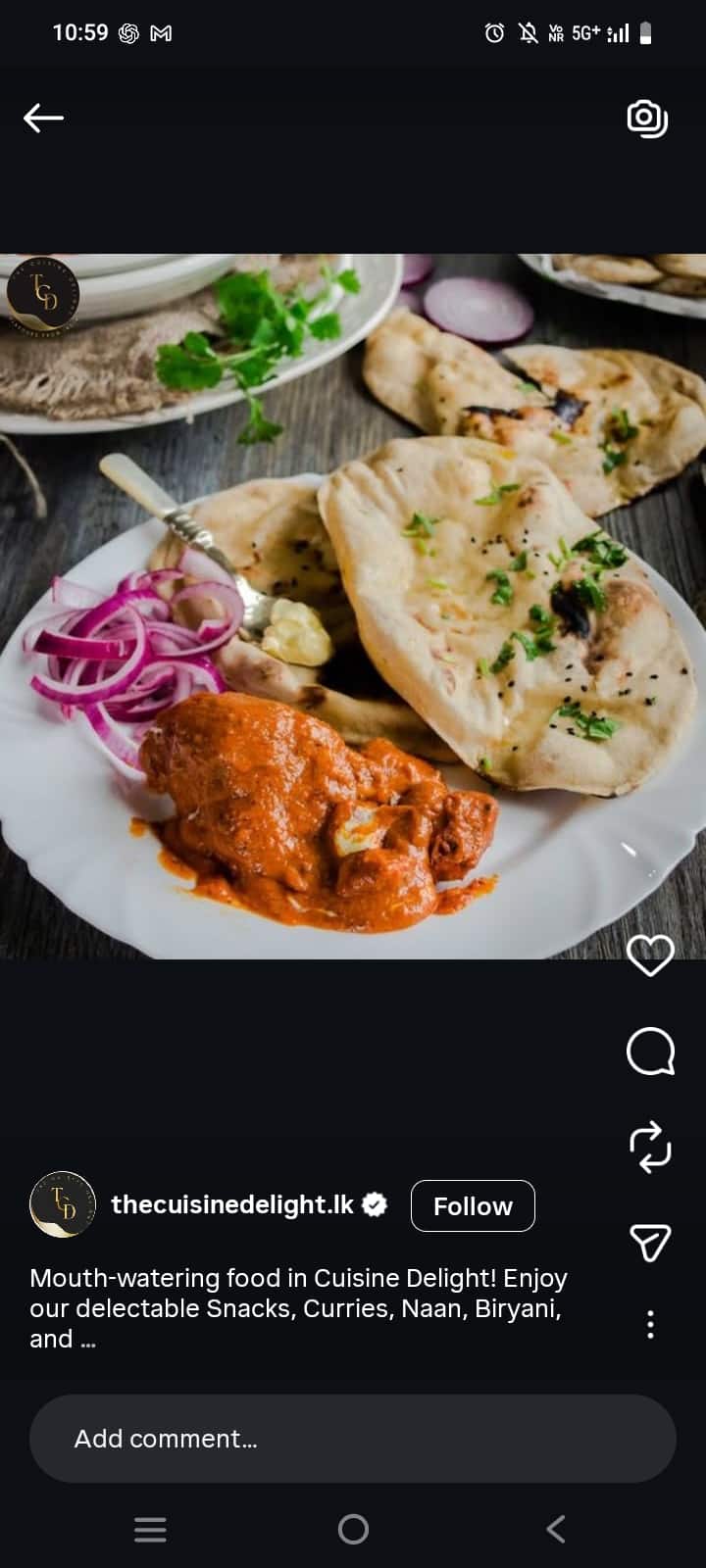
Task: Tap the recent apps menu button
Action: coord(150,1528)
